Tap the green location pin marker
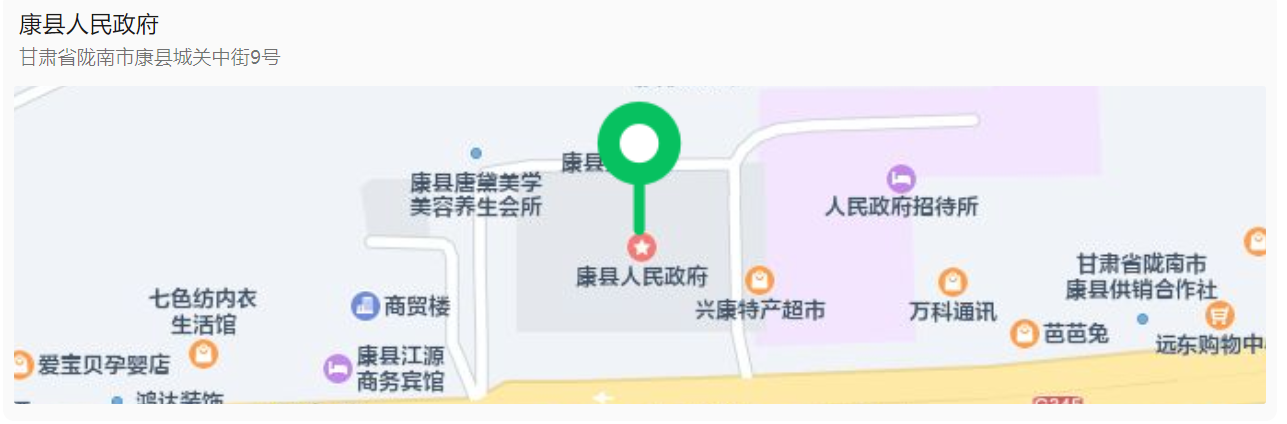The height and width of the screenshot is (424, 1287). coord(639,146)
